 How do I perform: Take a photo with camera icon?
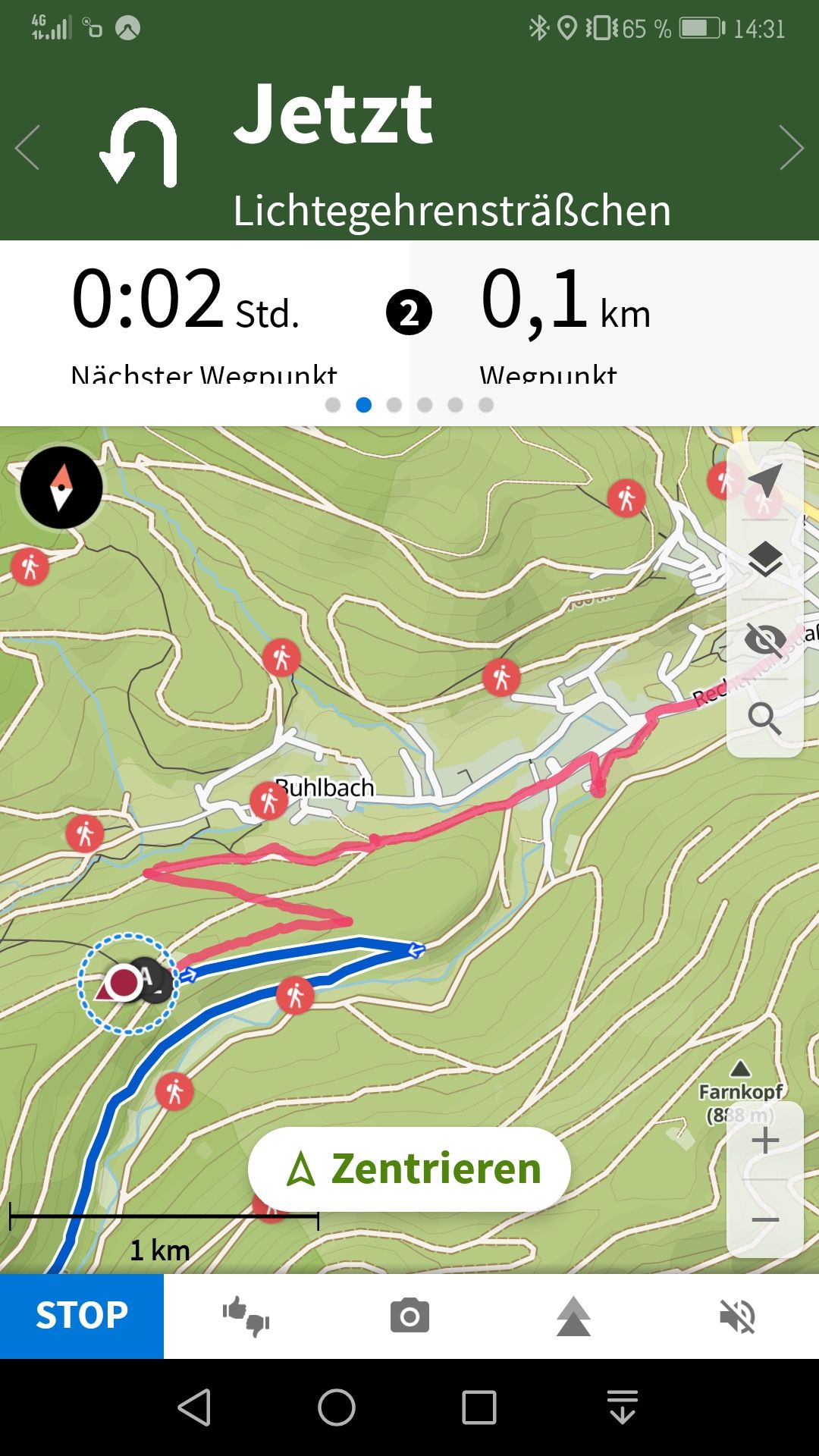tap(409, 1316)
